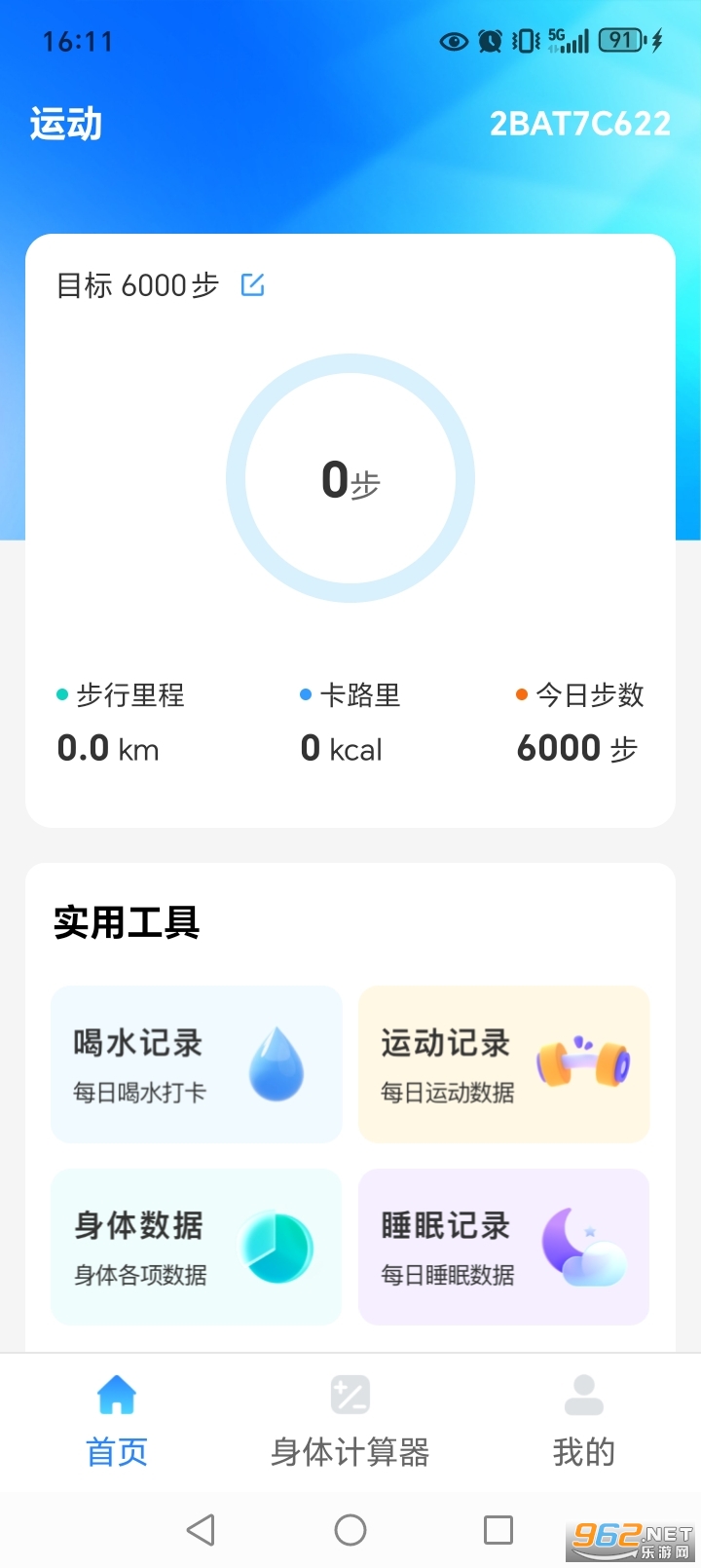Open the 喝水记录 daily water card
701x1568 pixels.
tap(196, 1064)
